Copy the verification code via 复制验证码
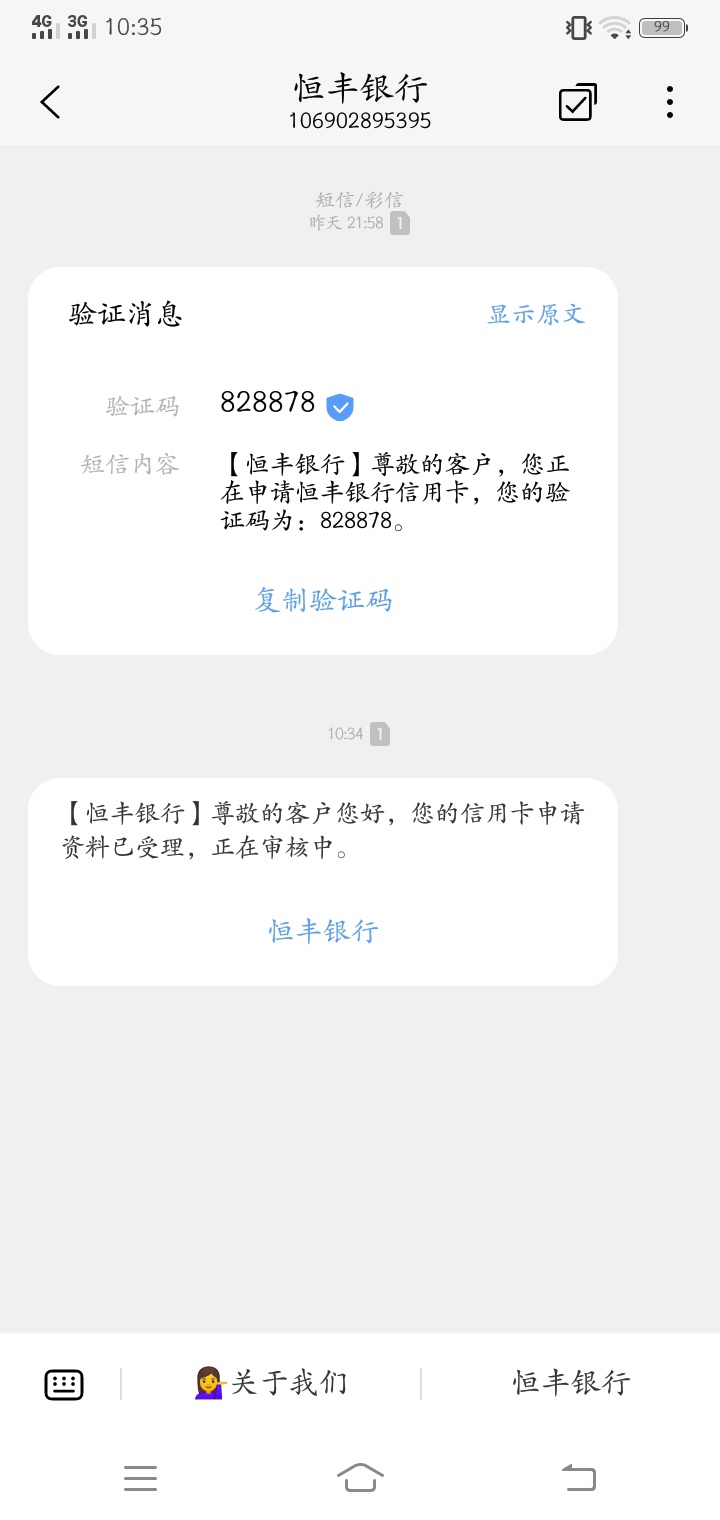The width and height of the screenshot is (720, 1520). click(323, 600)
